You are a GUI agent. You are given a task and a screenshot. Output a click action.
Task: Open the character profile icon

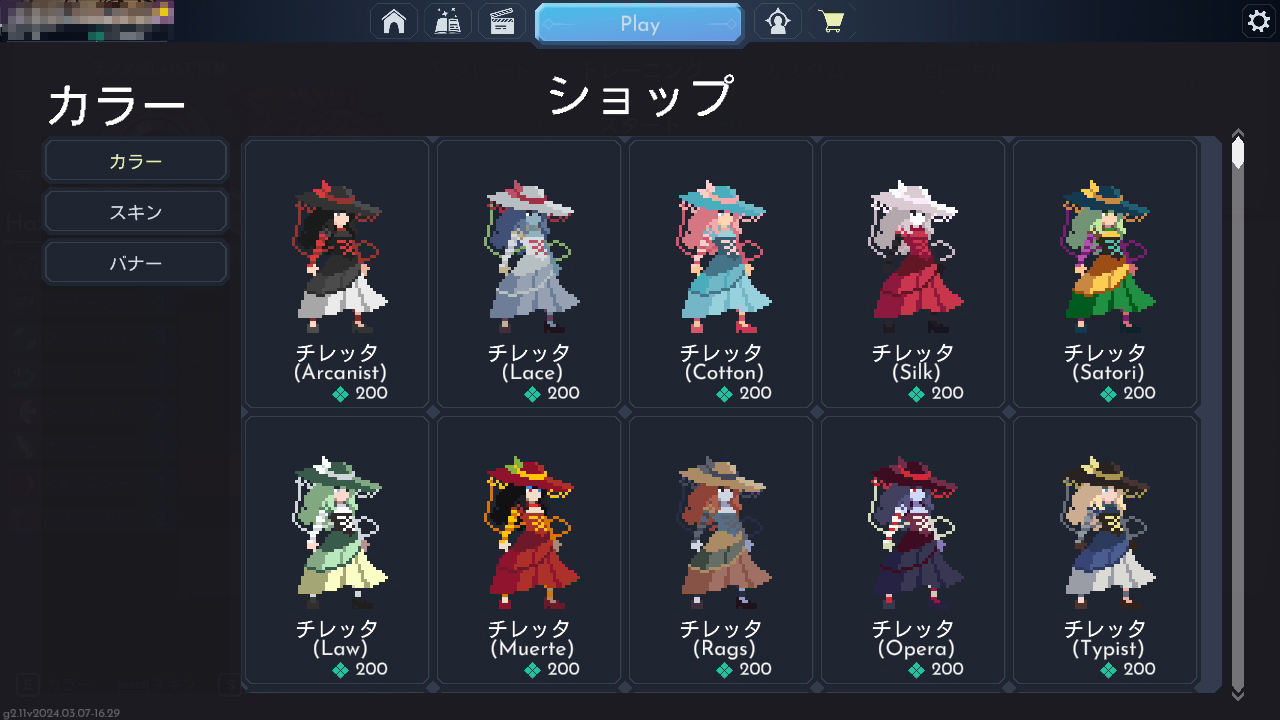[x=778, y=22]
